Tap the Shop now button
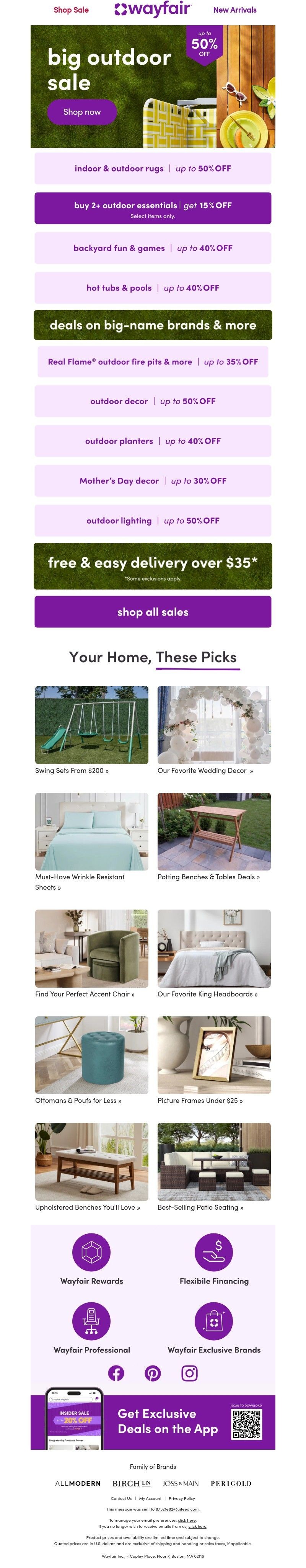306x1568 pixels. [81, 112]
